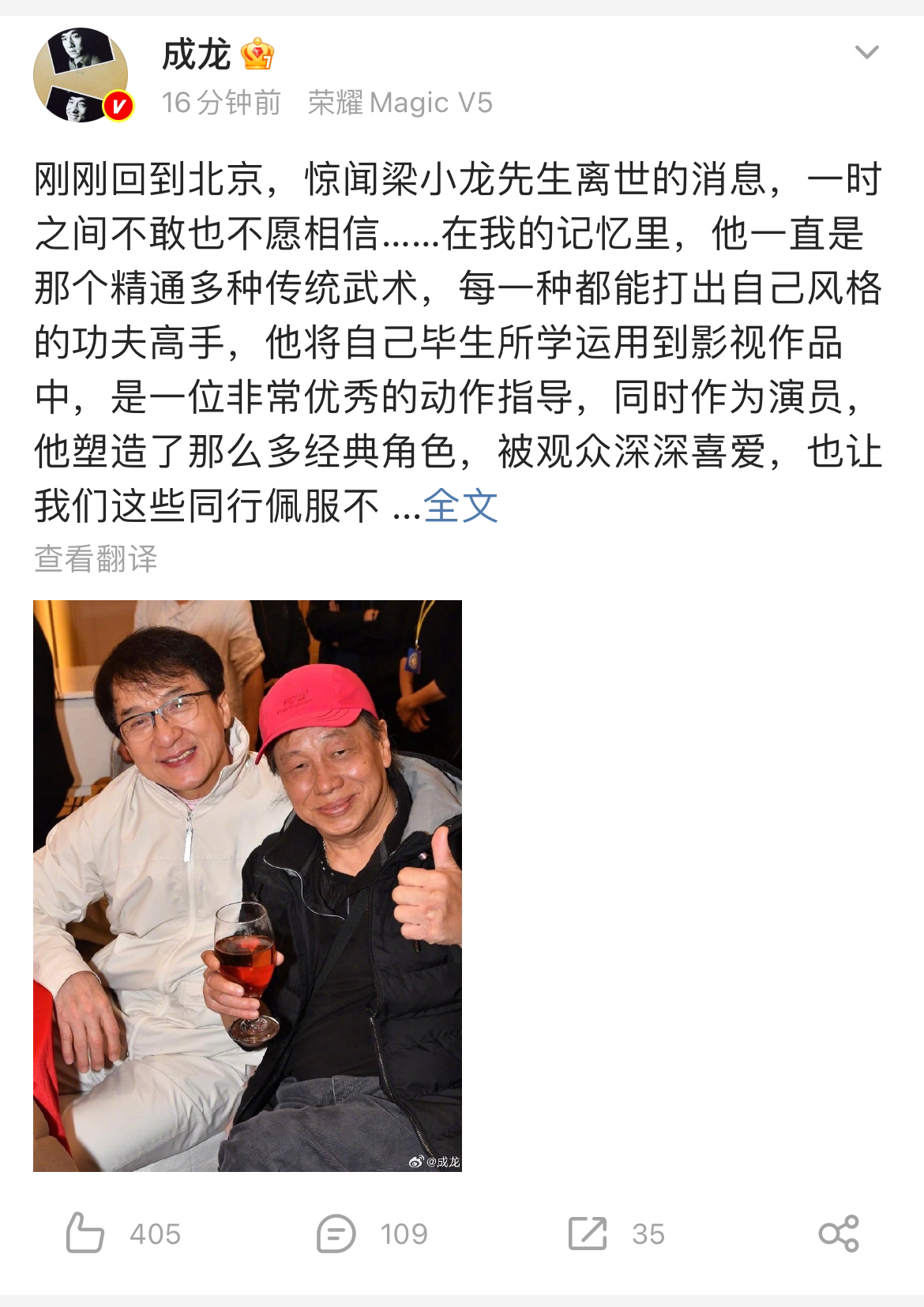Viewport: 924px width, 1307px height.
Task: Open the 109 comments
Action: click(336, 1234)
